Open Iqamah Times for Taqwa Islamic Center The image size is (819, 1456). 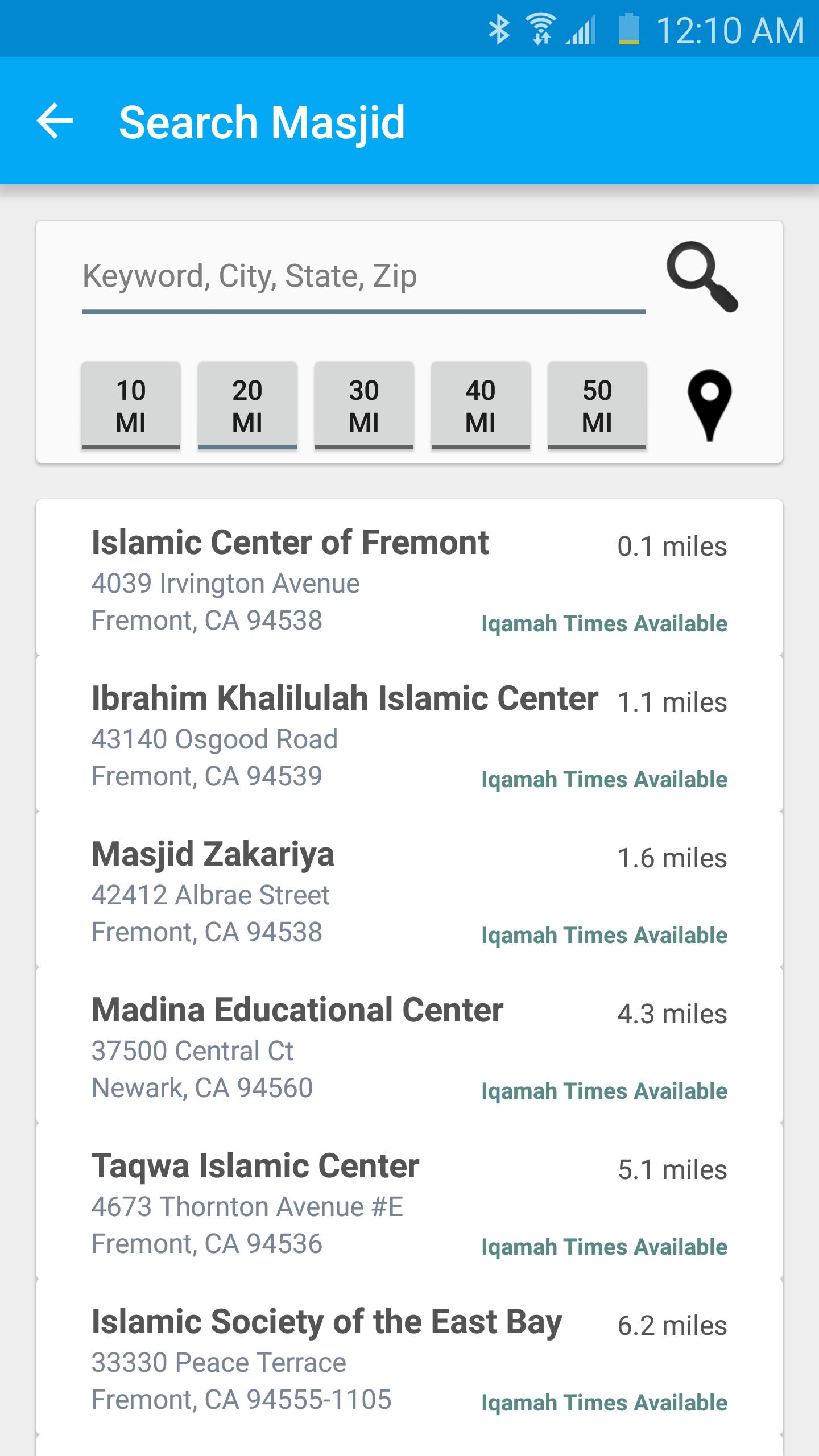(x=603, y=1247)
